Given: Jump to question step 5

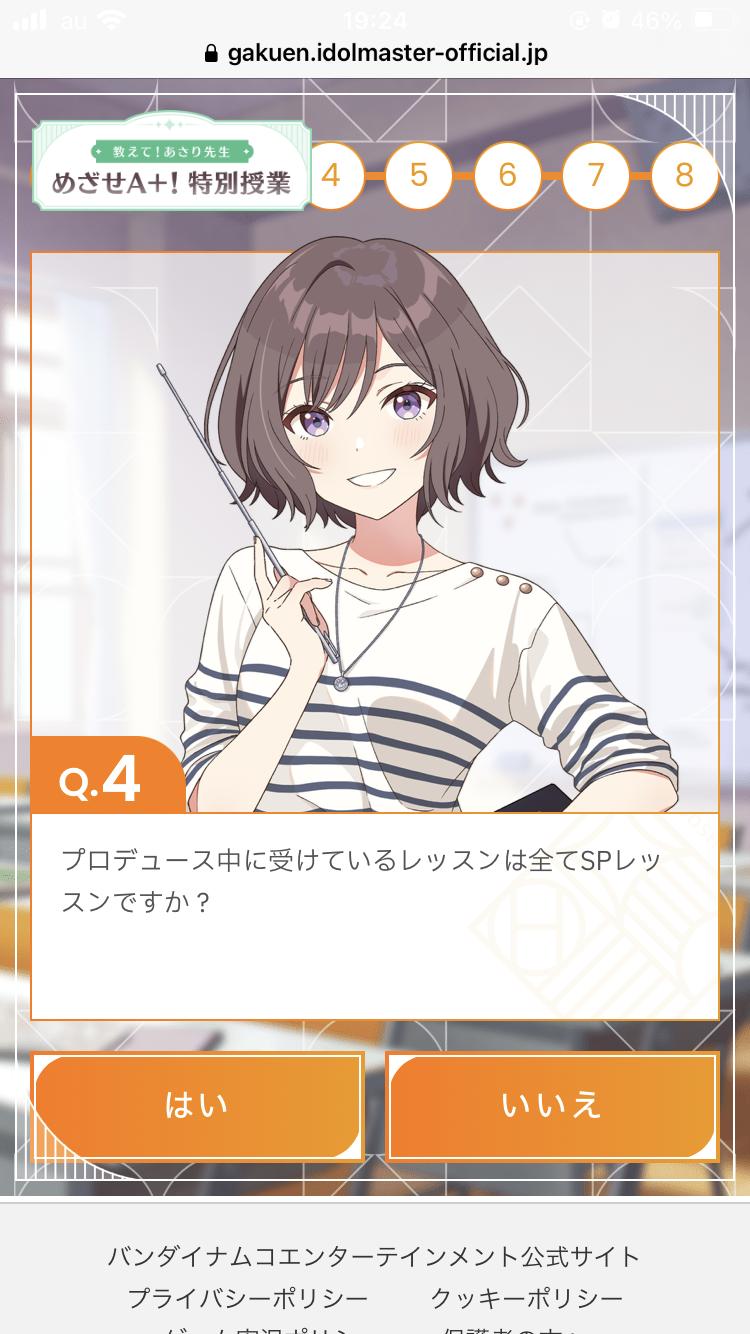Looking at the screenshot, I should tap(419, 176).
